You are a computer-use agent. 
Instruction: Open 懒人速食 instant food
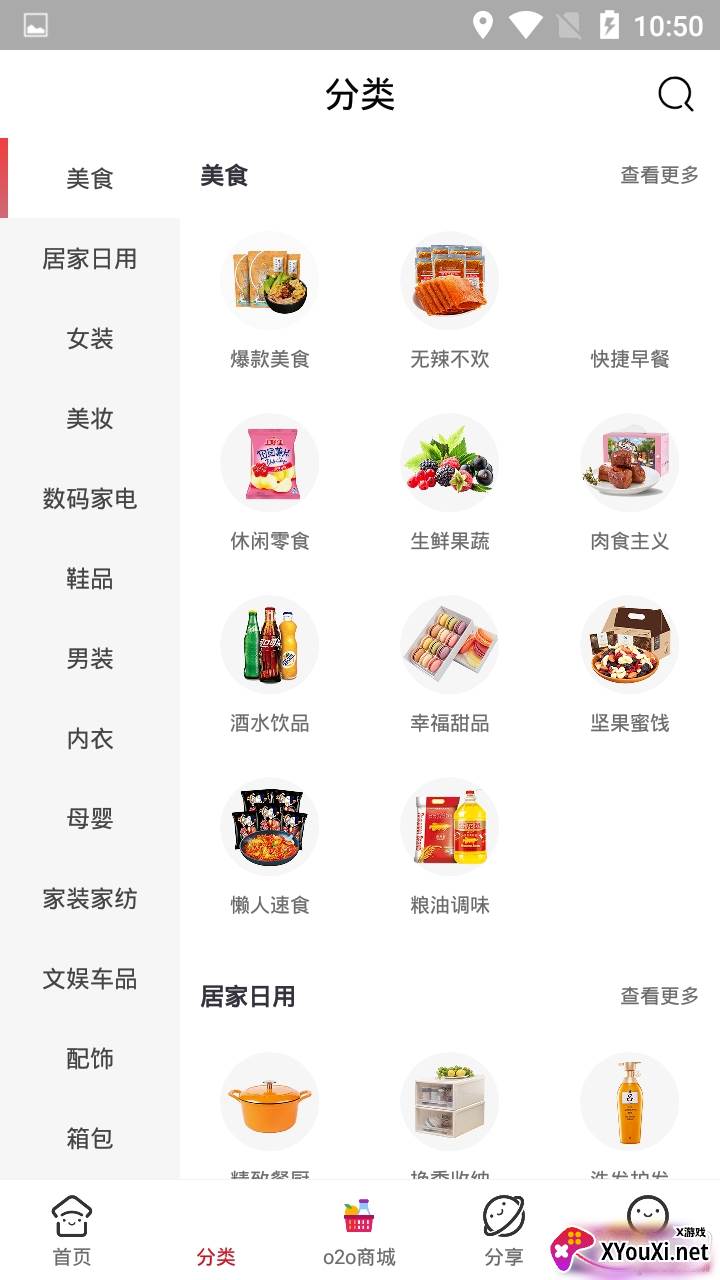pyautogui.click(x=270, y=846)
